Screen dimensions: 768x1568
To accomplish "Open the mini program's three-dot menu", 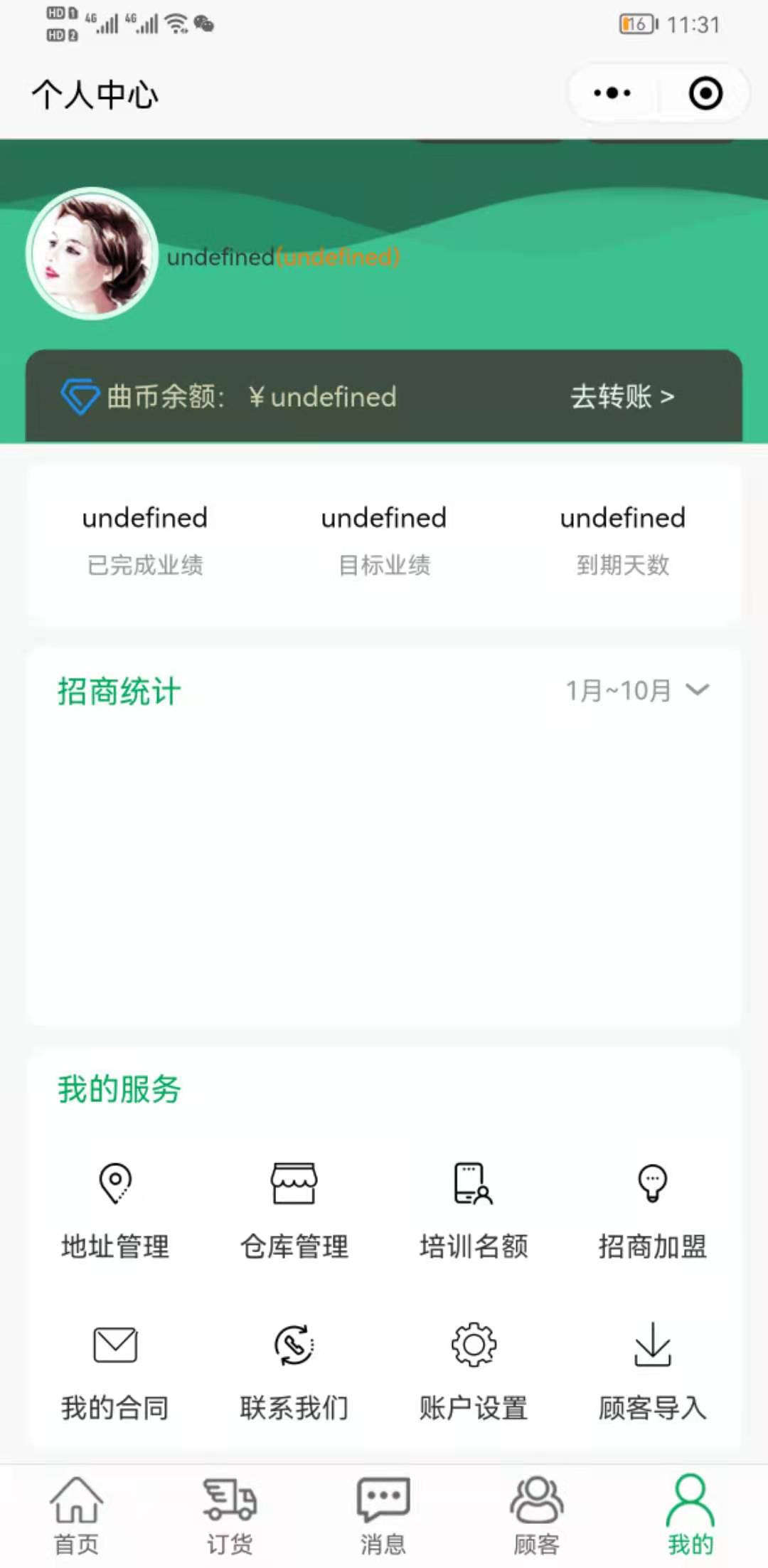I will [x=612, y=93].
